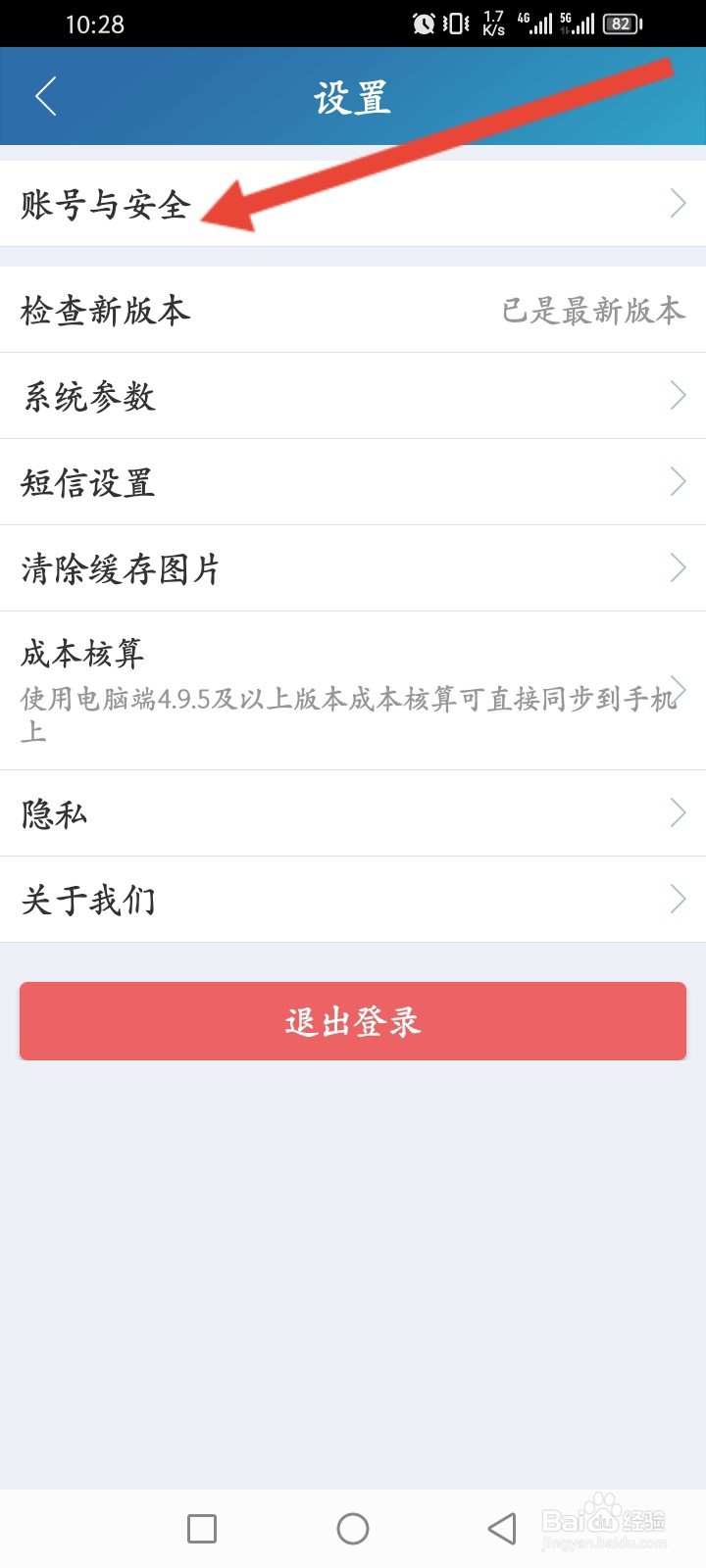Viewport: 706px width, 1568px height.
Task: Select the 短信设置 menu item
Action: 86,482
